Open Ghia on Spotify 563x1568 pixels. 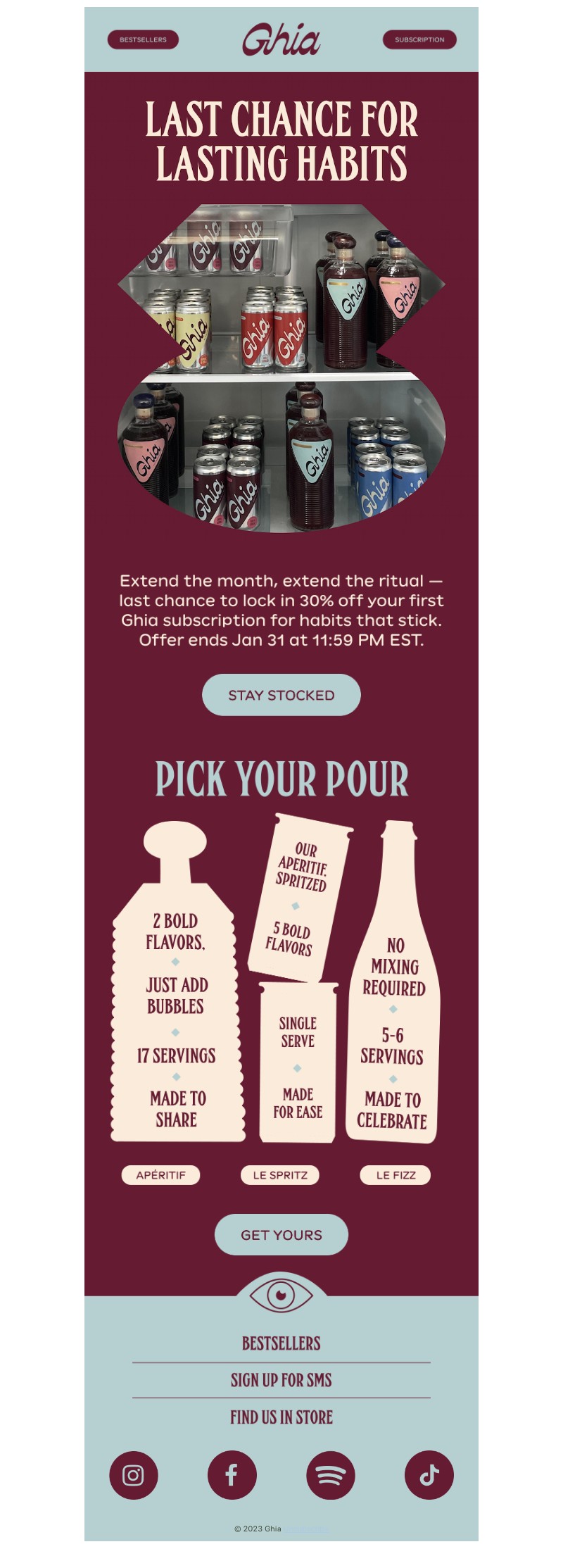pos(331,1475)
